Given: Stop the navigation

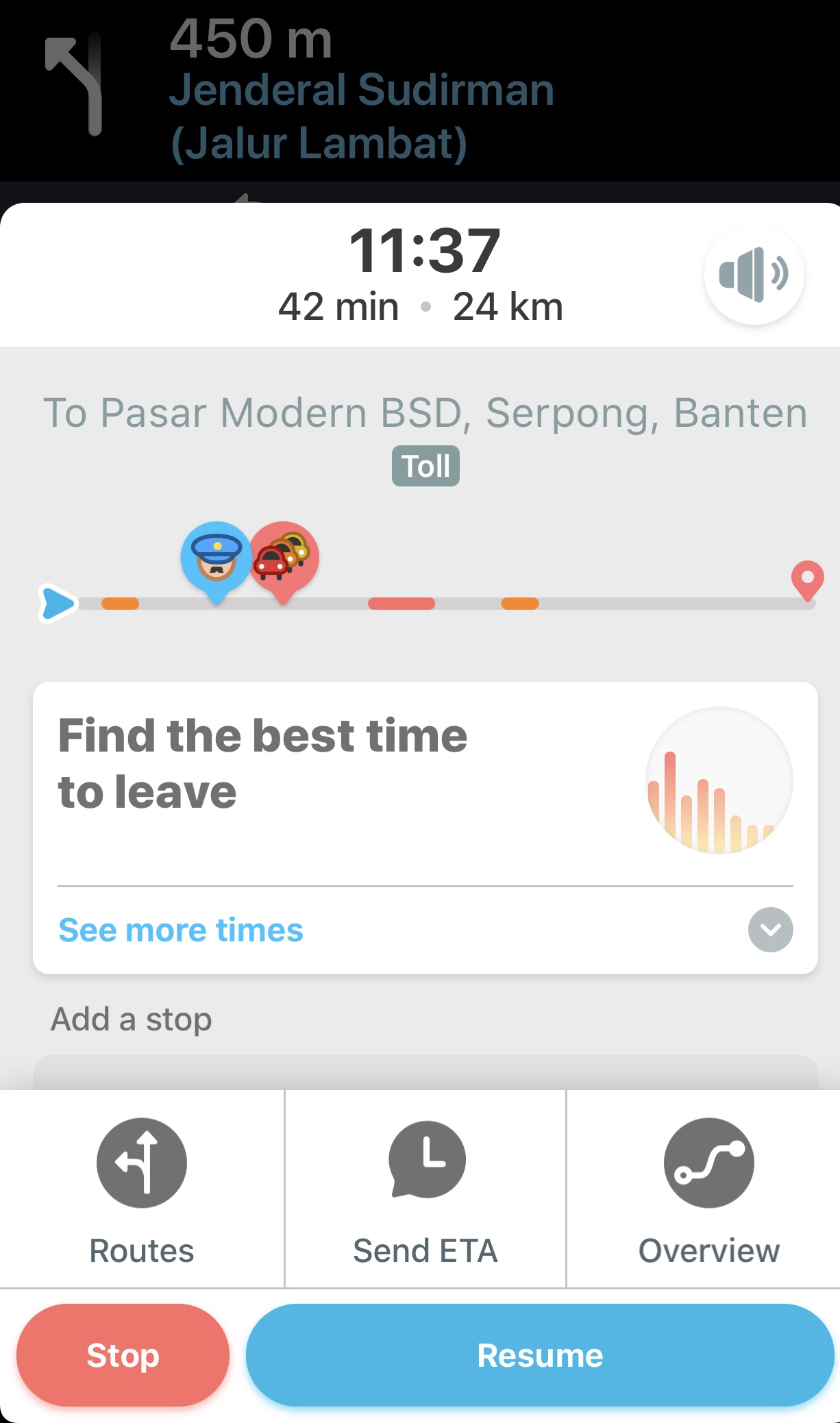Looking at the screenshot, I should 123,1355.
